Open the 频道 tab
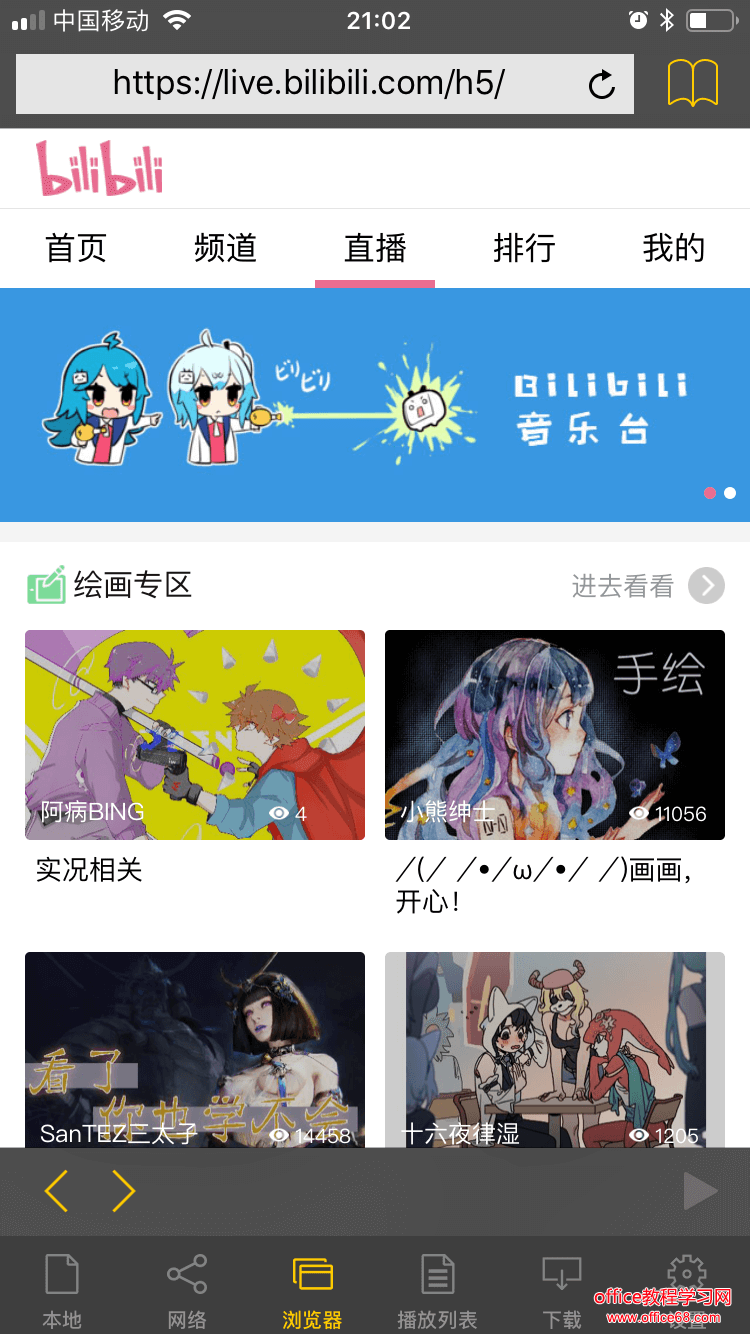 [x=225, y=248]
